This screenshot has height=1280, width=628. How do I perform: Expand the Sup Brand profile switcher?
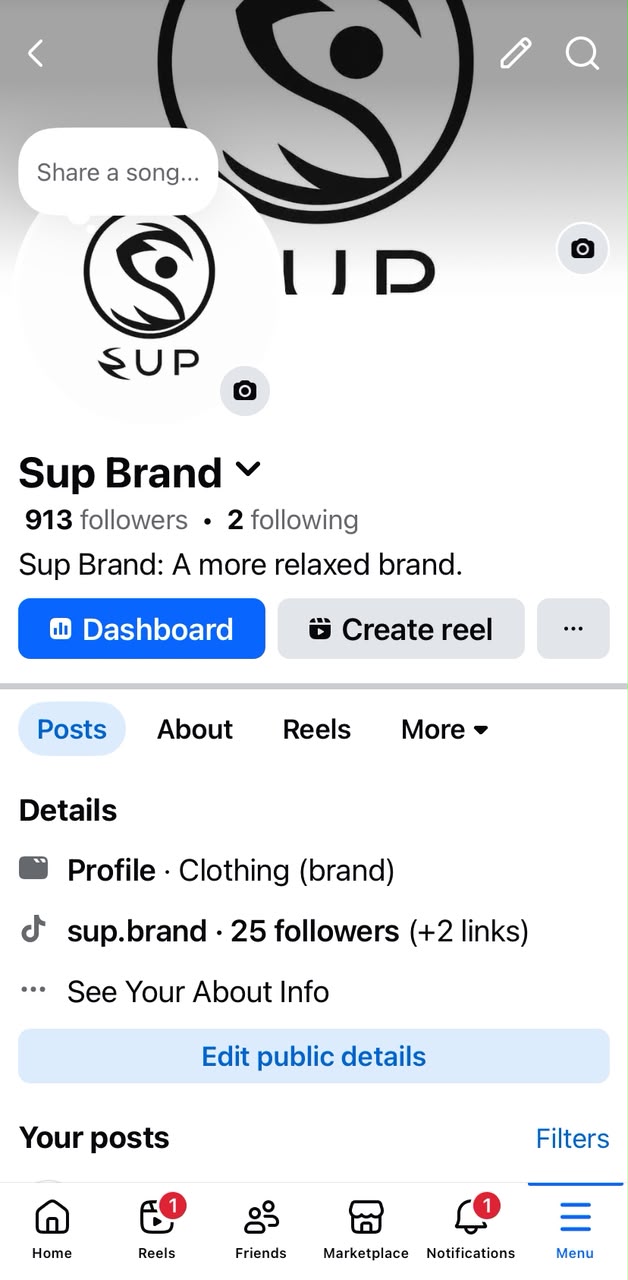(x=247, y=469)
